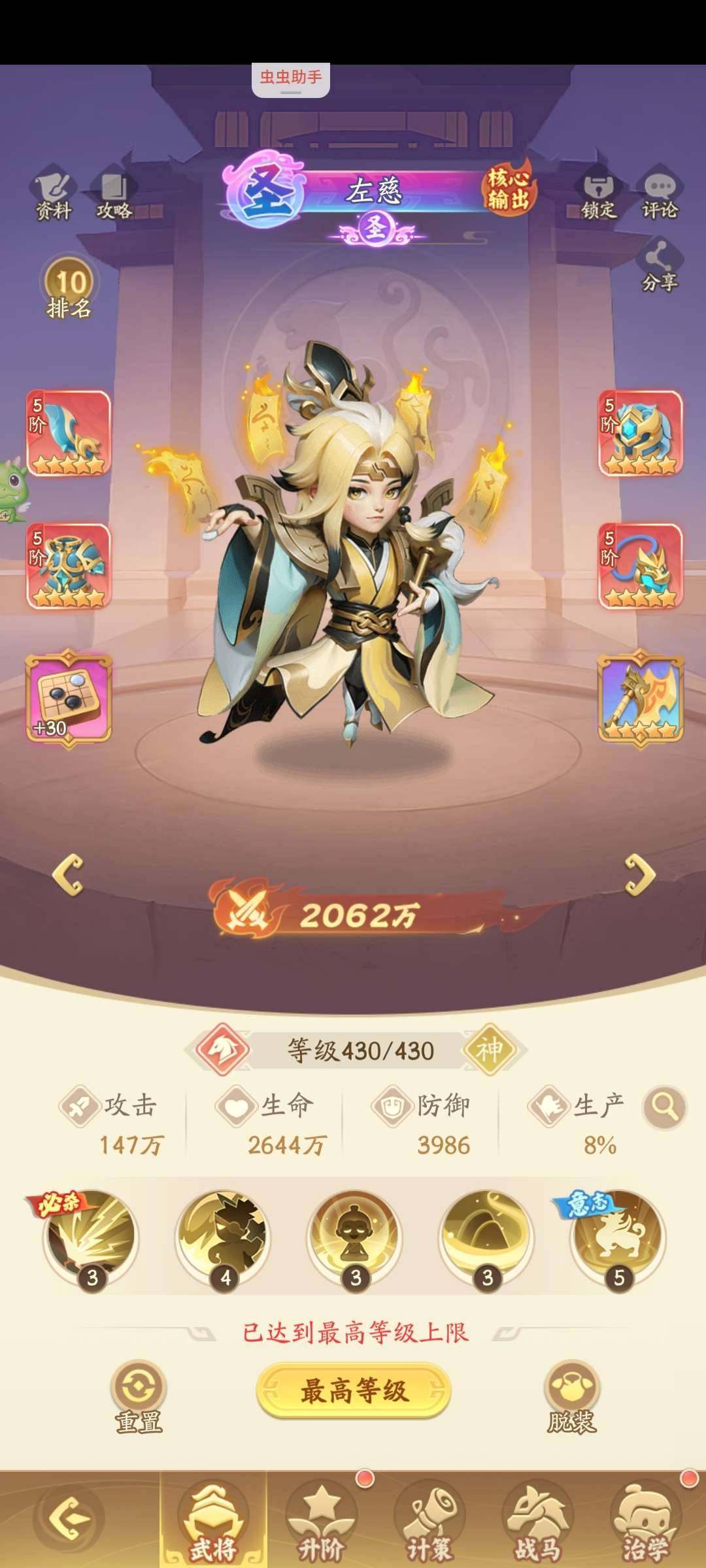
Task: Tap the 脱装 unequip button
Action: (x=572, y=1397)
